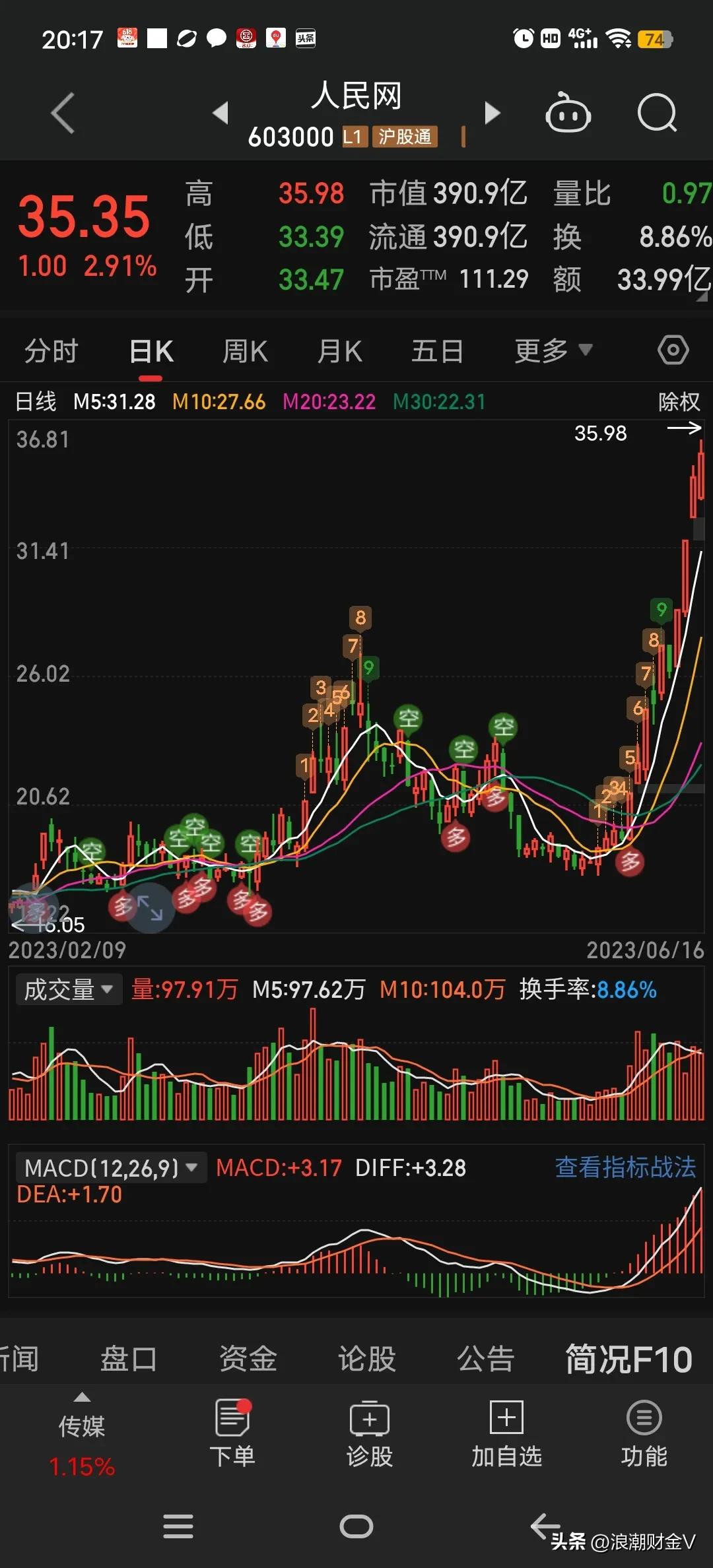The height and width of the screenshot is (1568, 713).
Task: Switch the 传媒 sector indicator
Action: [83, 1439]
